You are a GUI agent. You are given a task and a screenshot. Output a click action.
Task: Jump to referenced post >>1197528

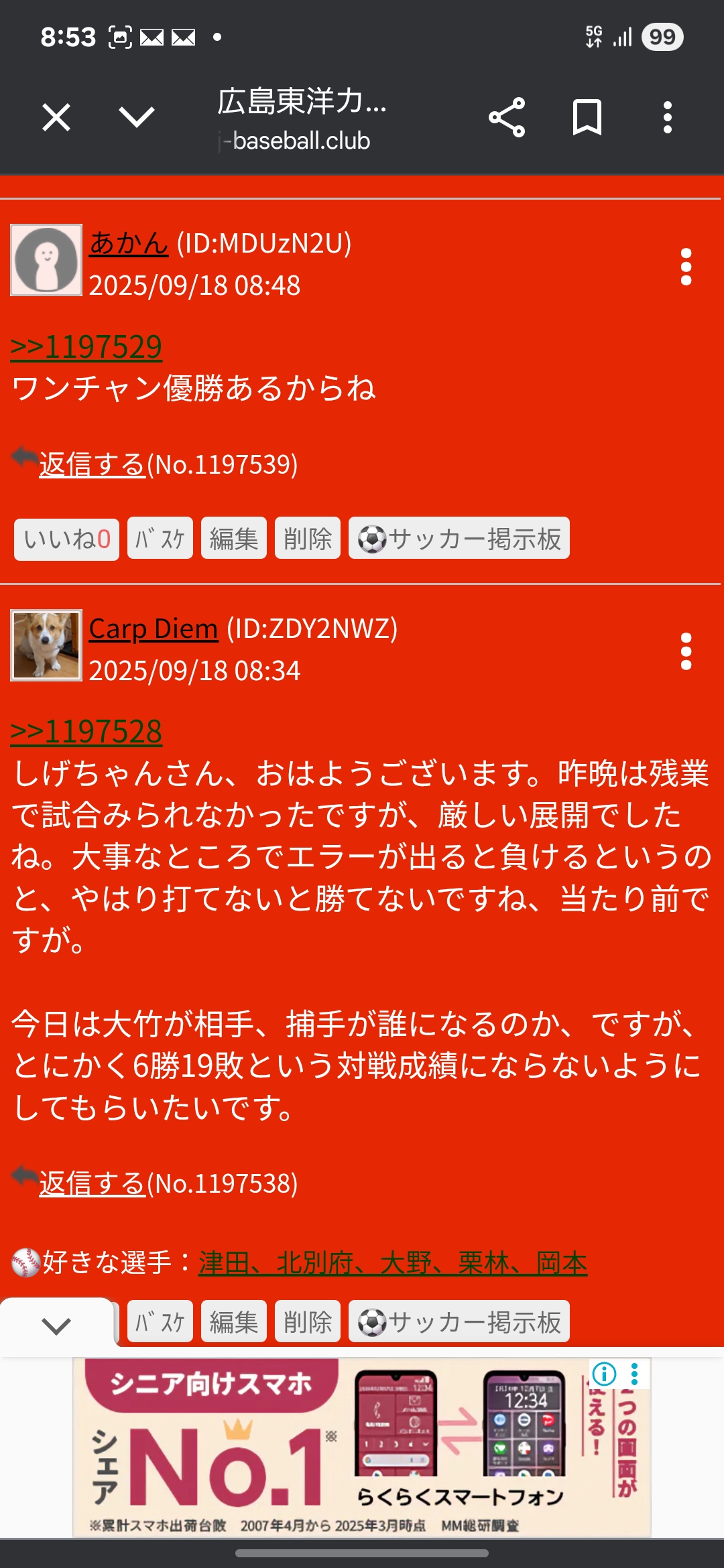(86, 732)
